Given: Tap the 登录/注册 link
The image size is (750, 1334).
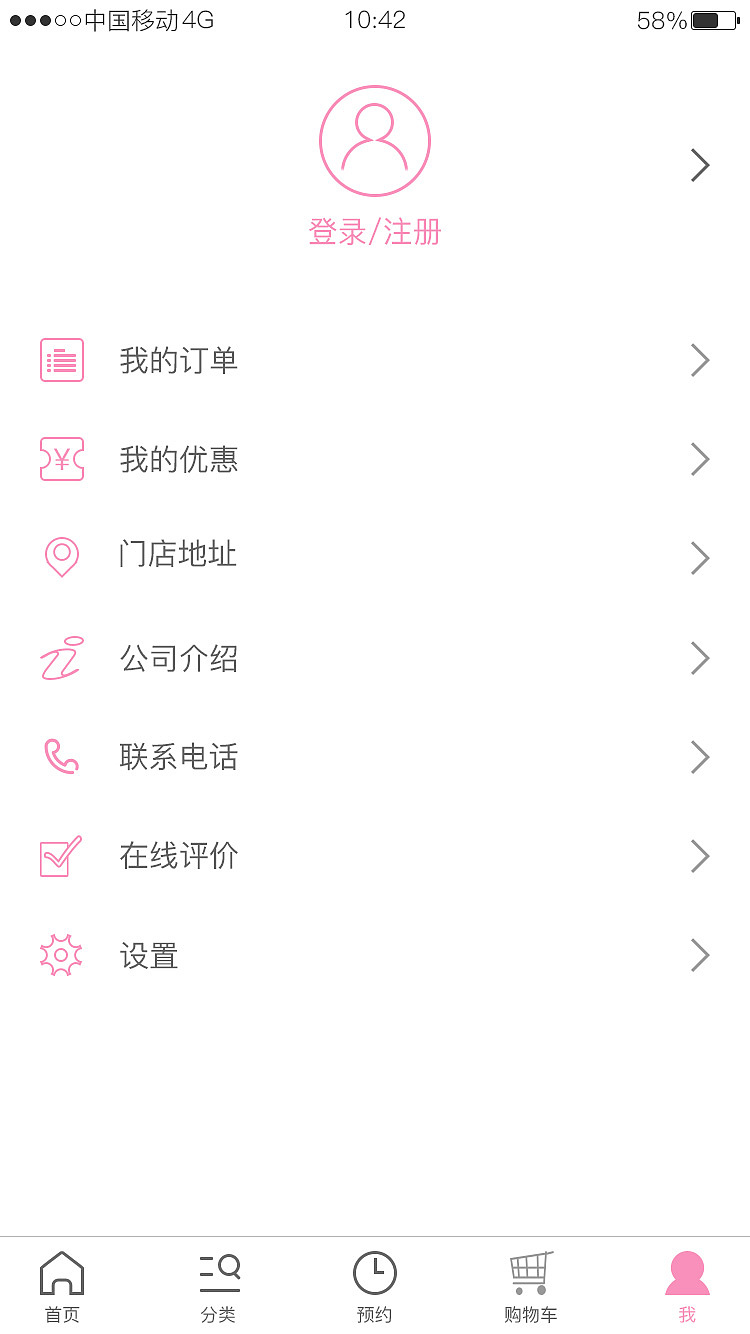Looking at the screenshot, I should point(375,231).
